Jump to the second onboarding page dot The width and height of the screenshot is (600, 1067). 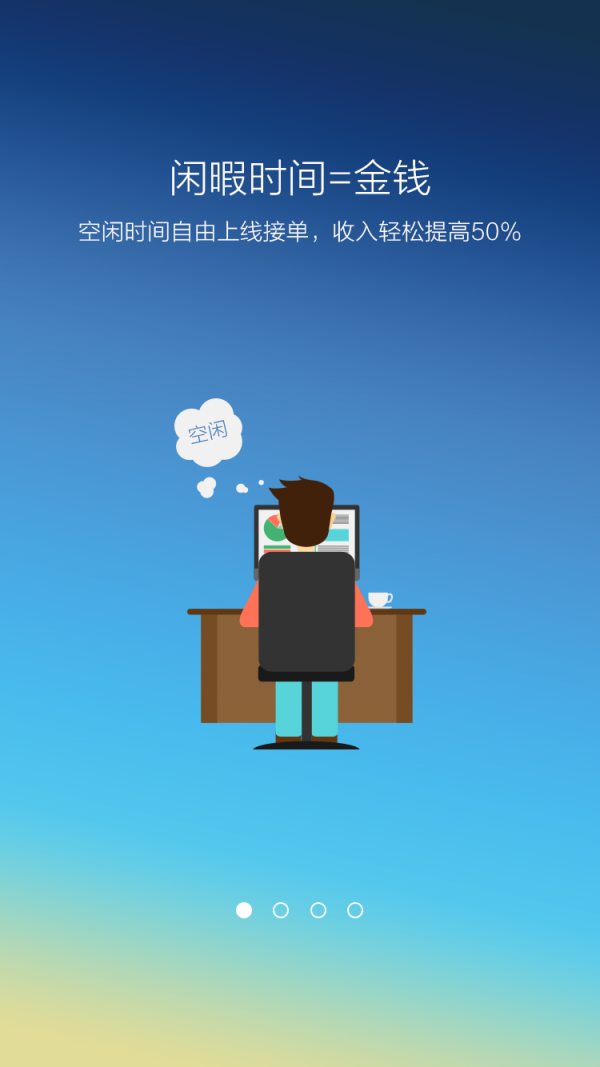[281, 910]
